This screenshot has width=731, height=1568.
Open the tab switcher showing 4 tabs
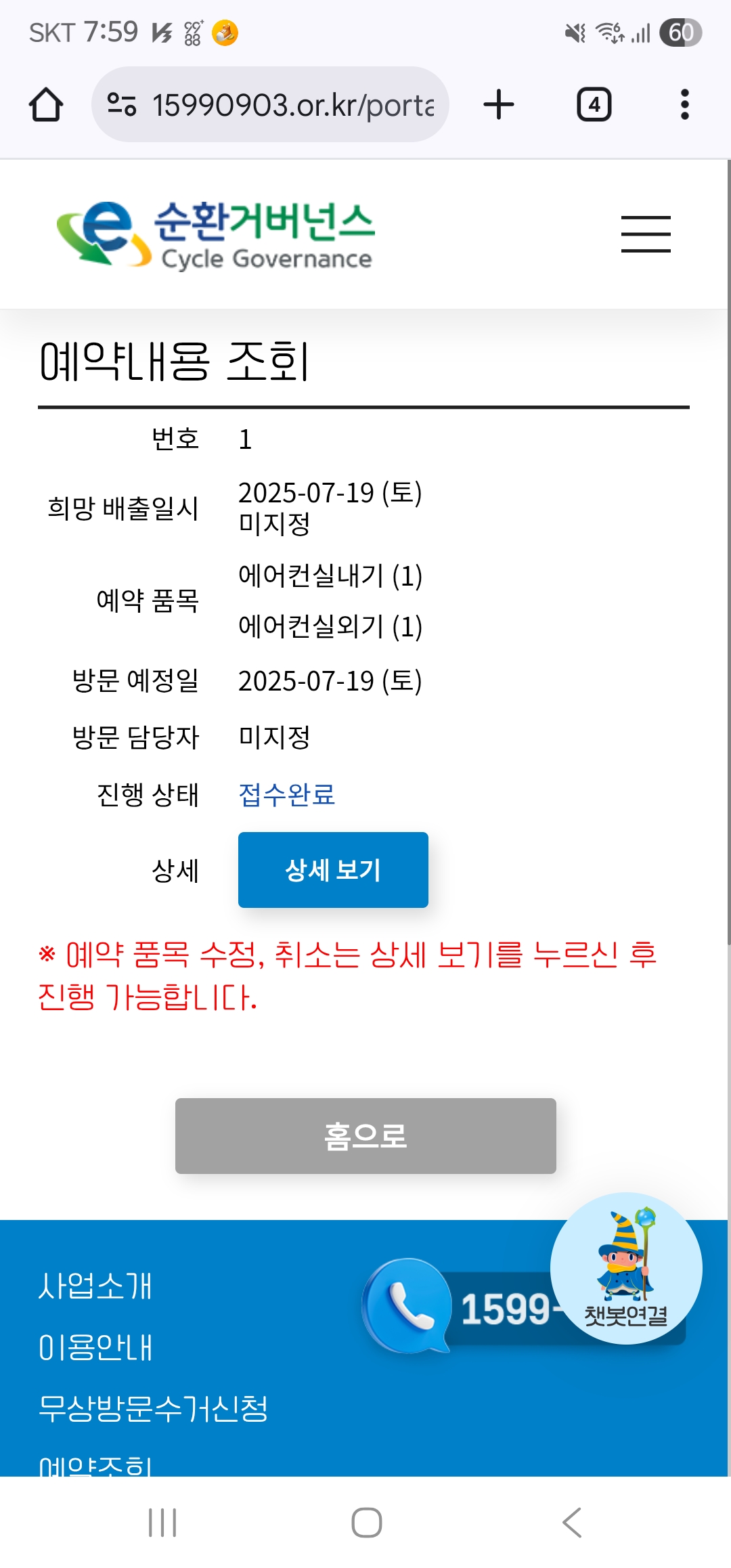coord(594,105)
